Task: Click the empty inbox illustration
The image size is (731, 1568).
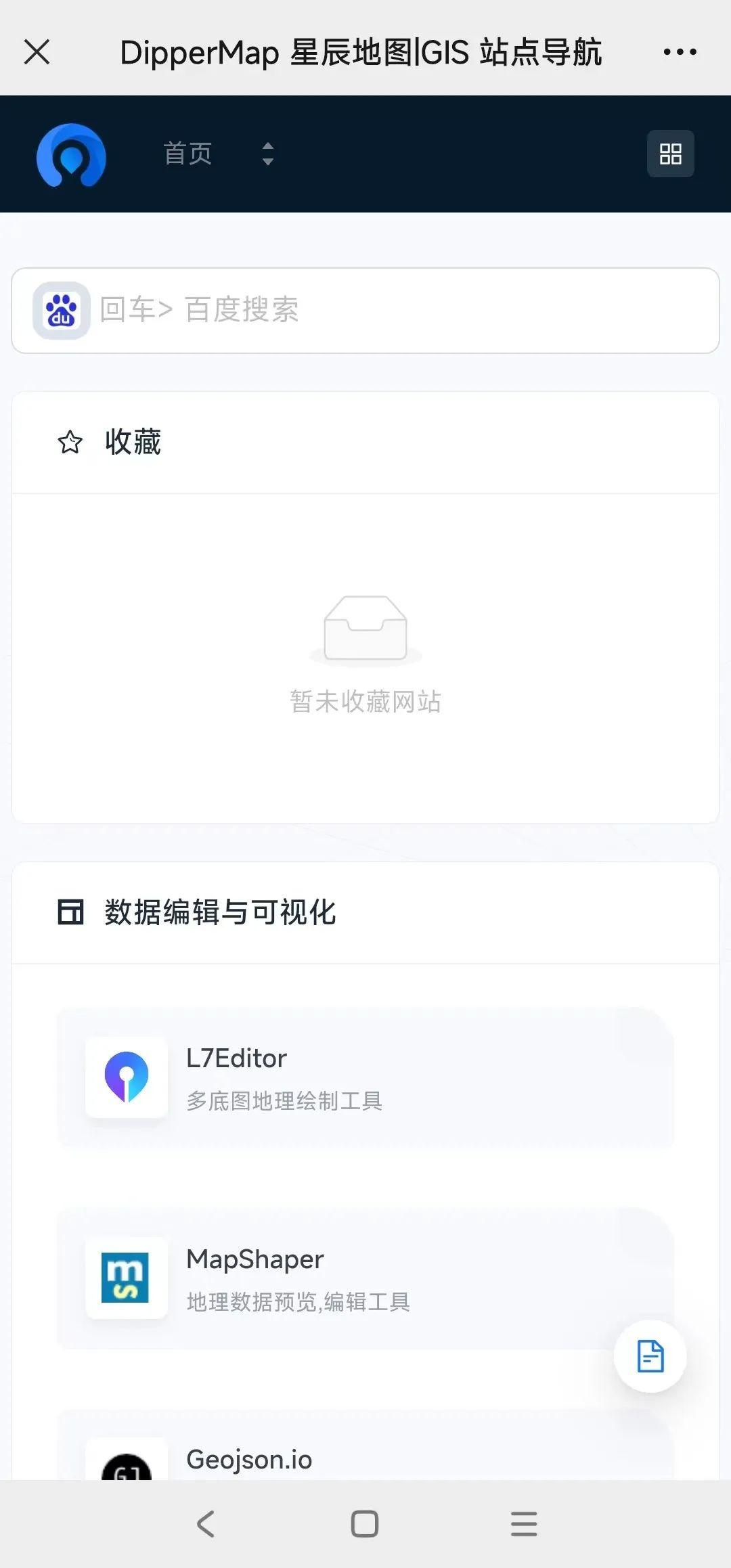Action: (365, 630)
